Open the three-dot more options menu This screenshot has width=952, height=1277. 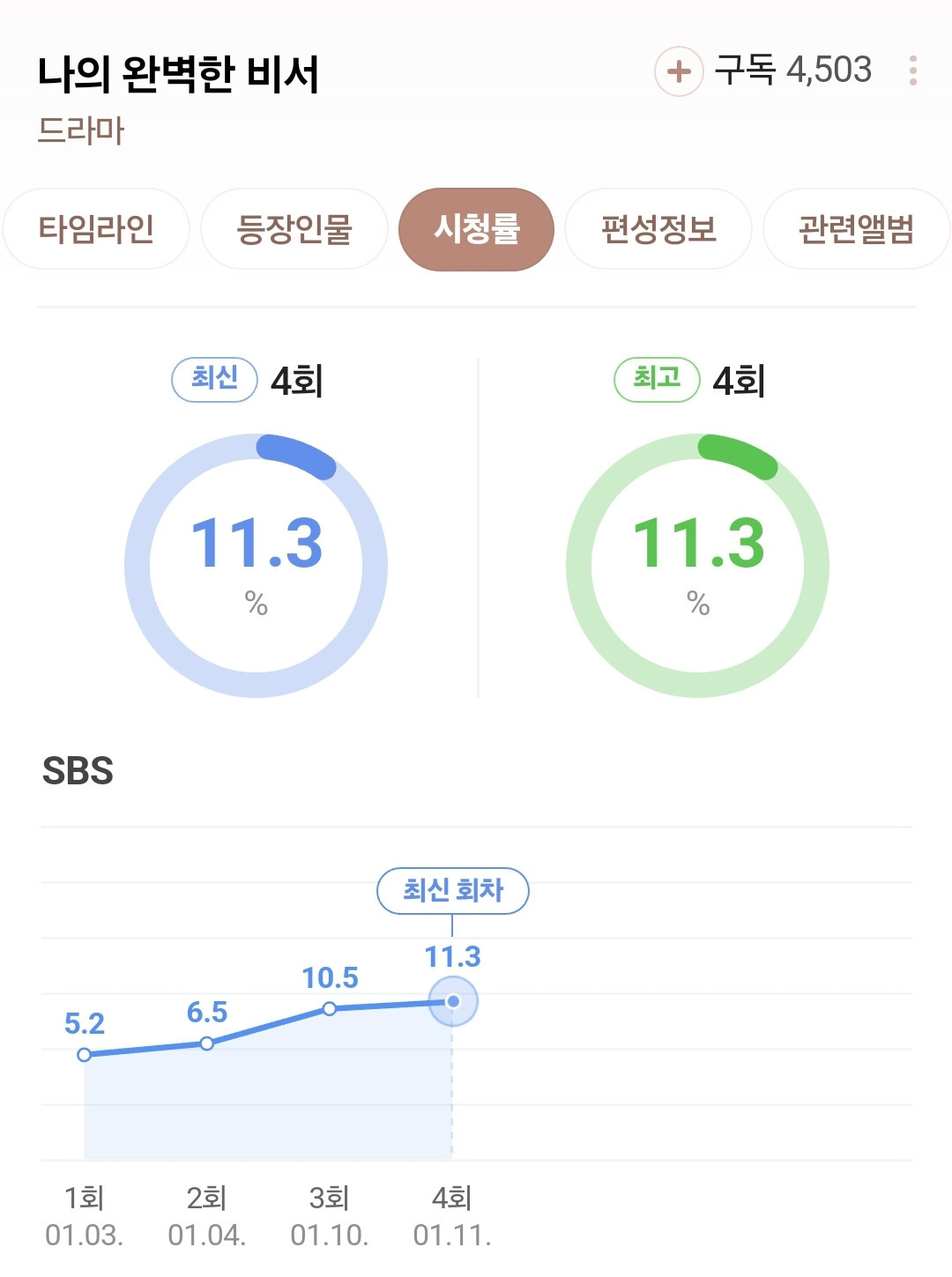914,71
